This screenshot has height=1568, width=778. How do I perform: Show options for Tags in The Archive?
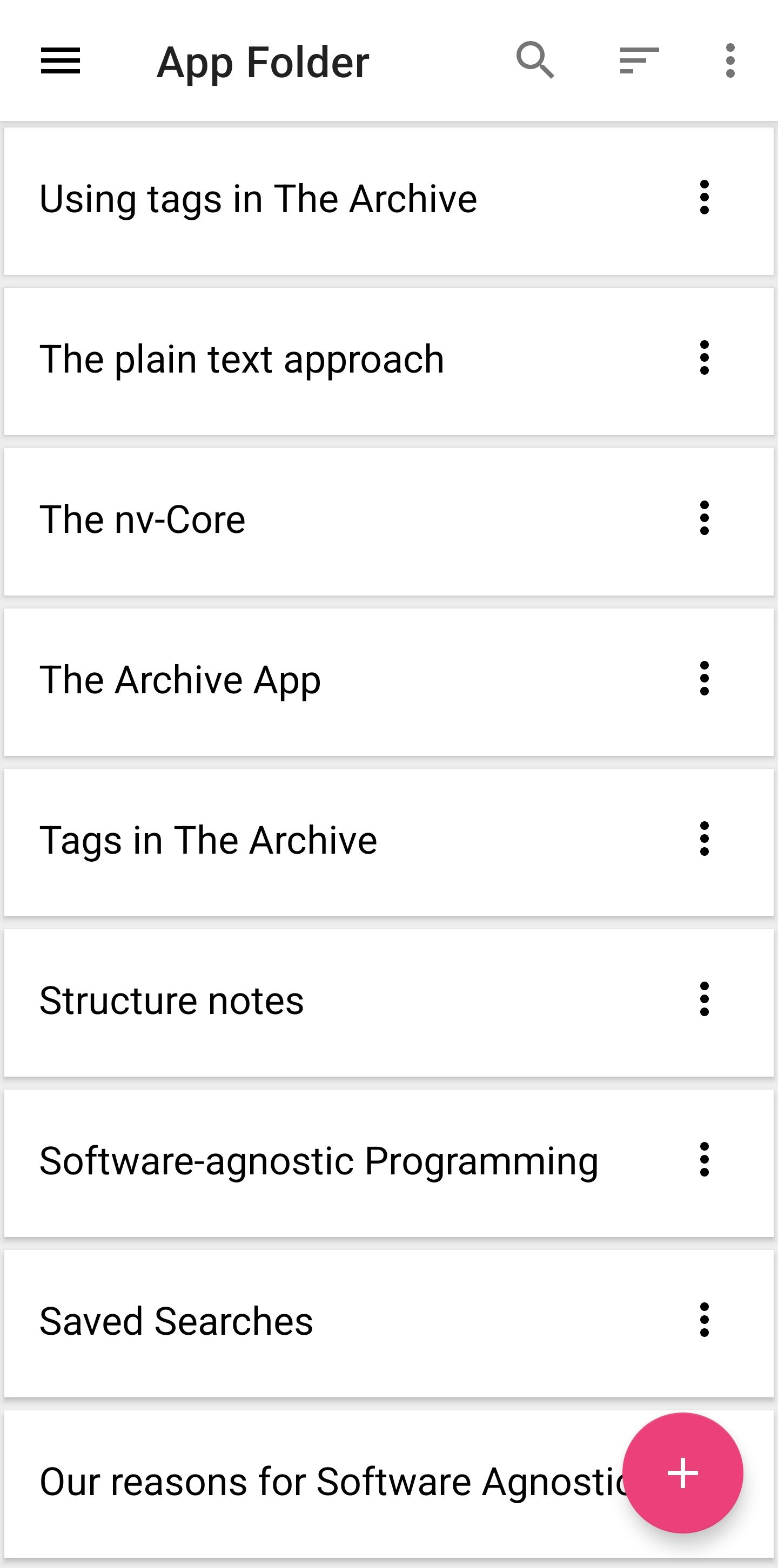click(x=705, y=839)
